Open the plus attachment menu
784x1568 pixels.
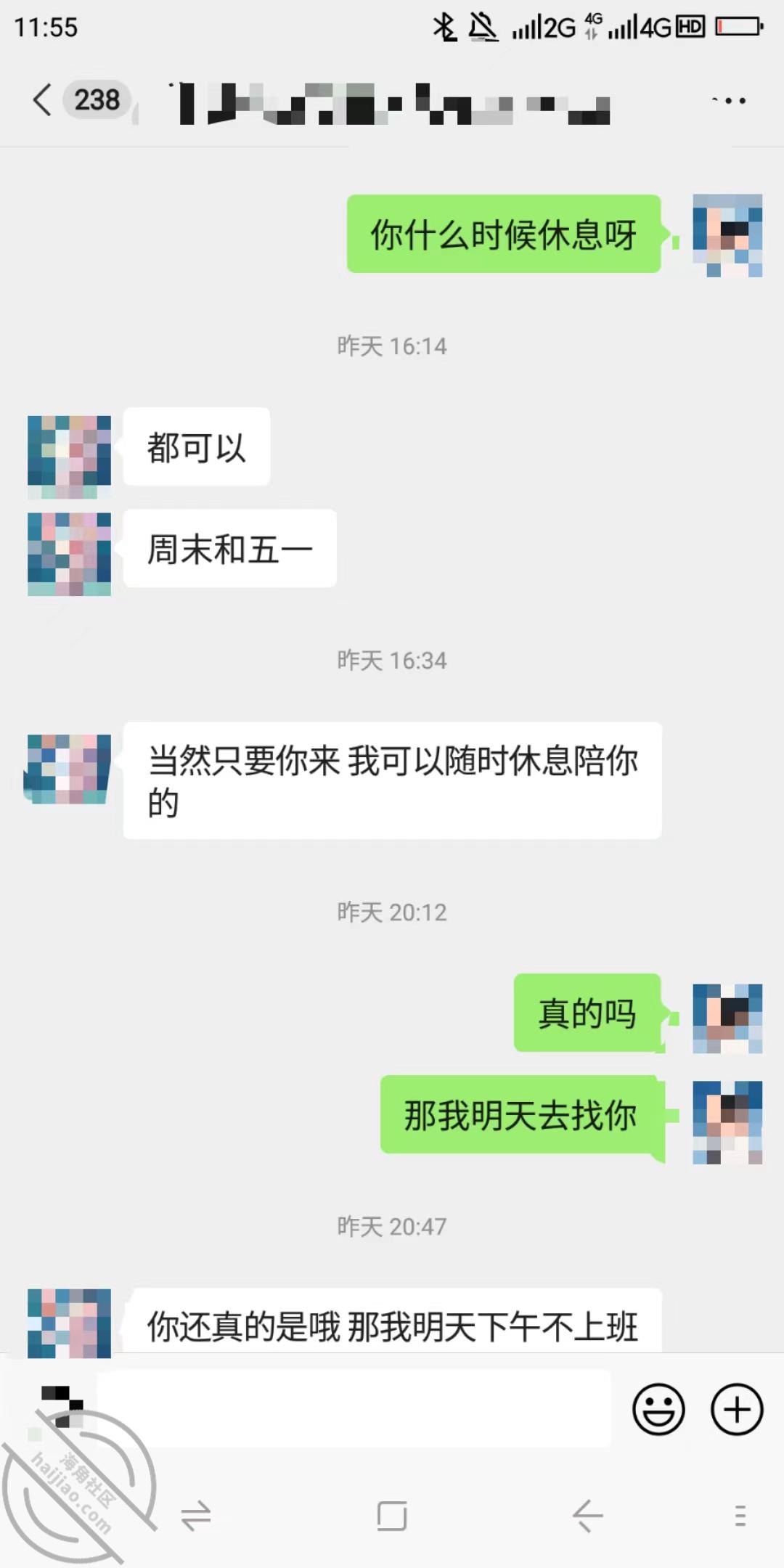[x=737, y=1410]
